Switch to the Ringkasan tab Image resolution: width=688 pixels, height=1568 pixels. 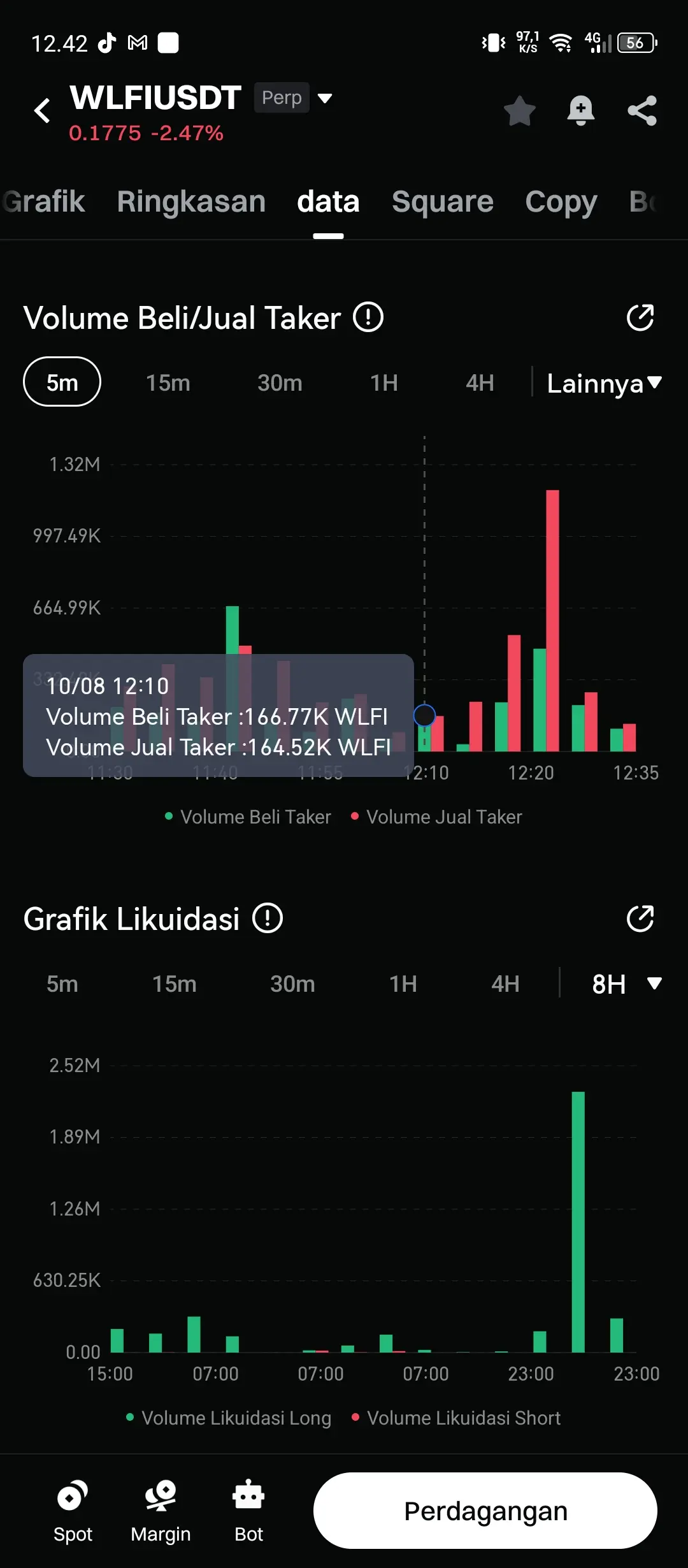(191, 201)
